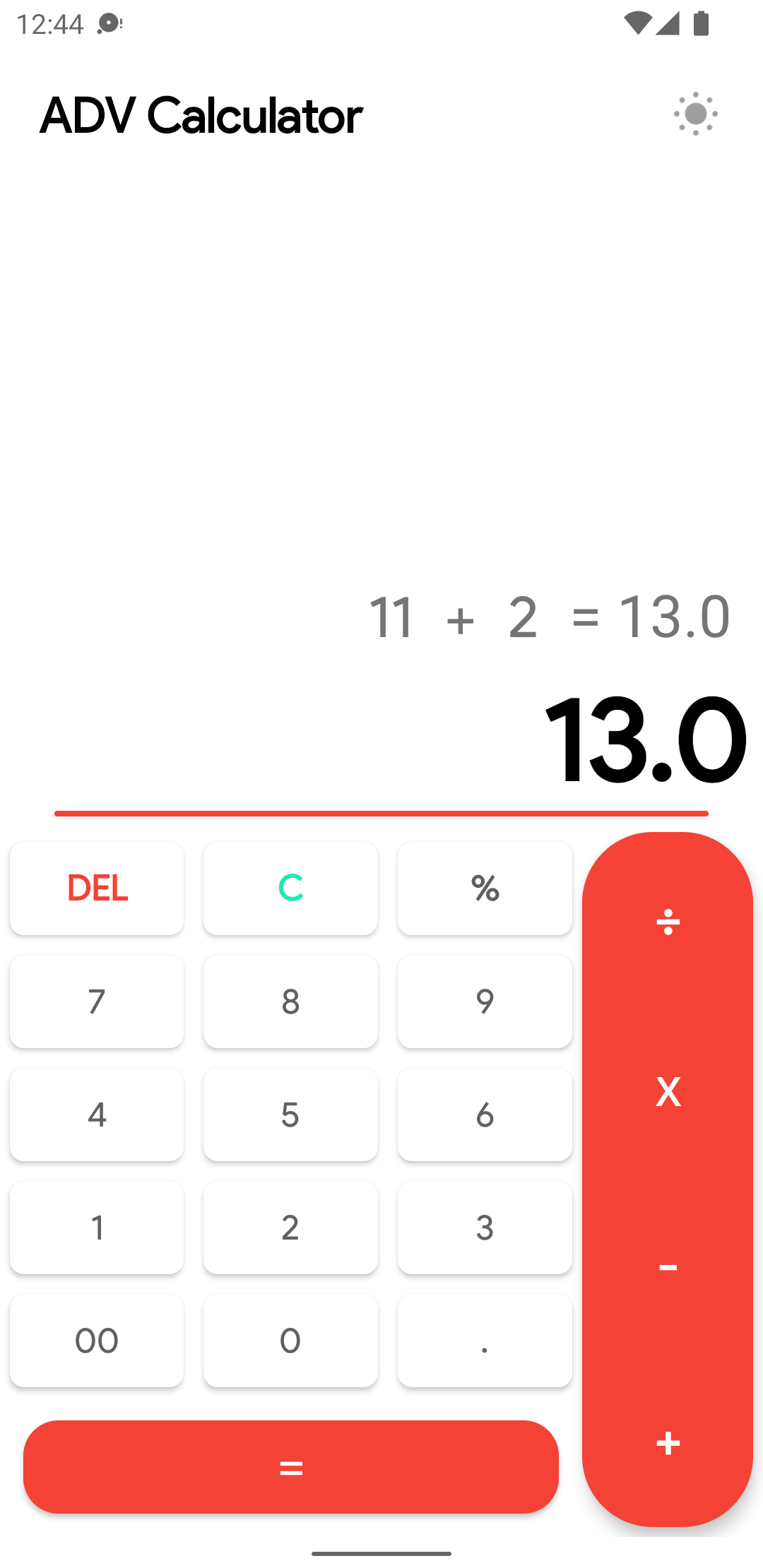763x1568 pixels.
Task: Select the divide operator
Action: [668, 922]
